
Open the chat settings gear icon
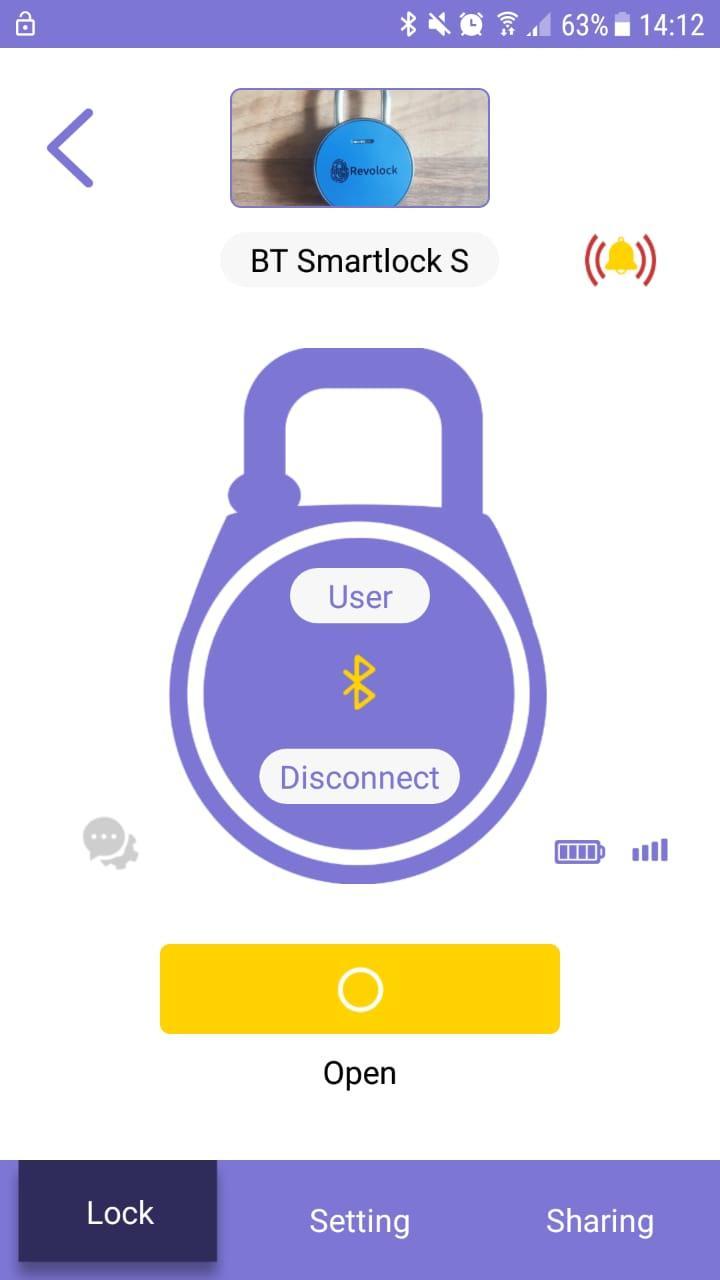point(110,842)
